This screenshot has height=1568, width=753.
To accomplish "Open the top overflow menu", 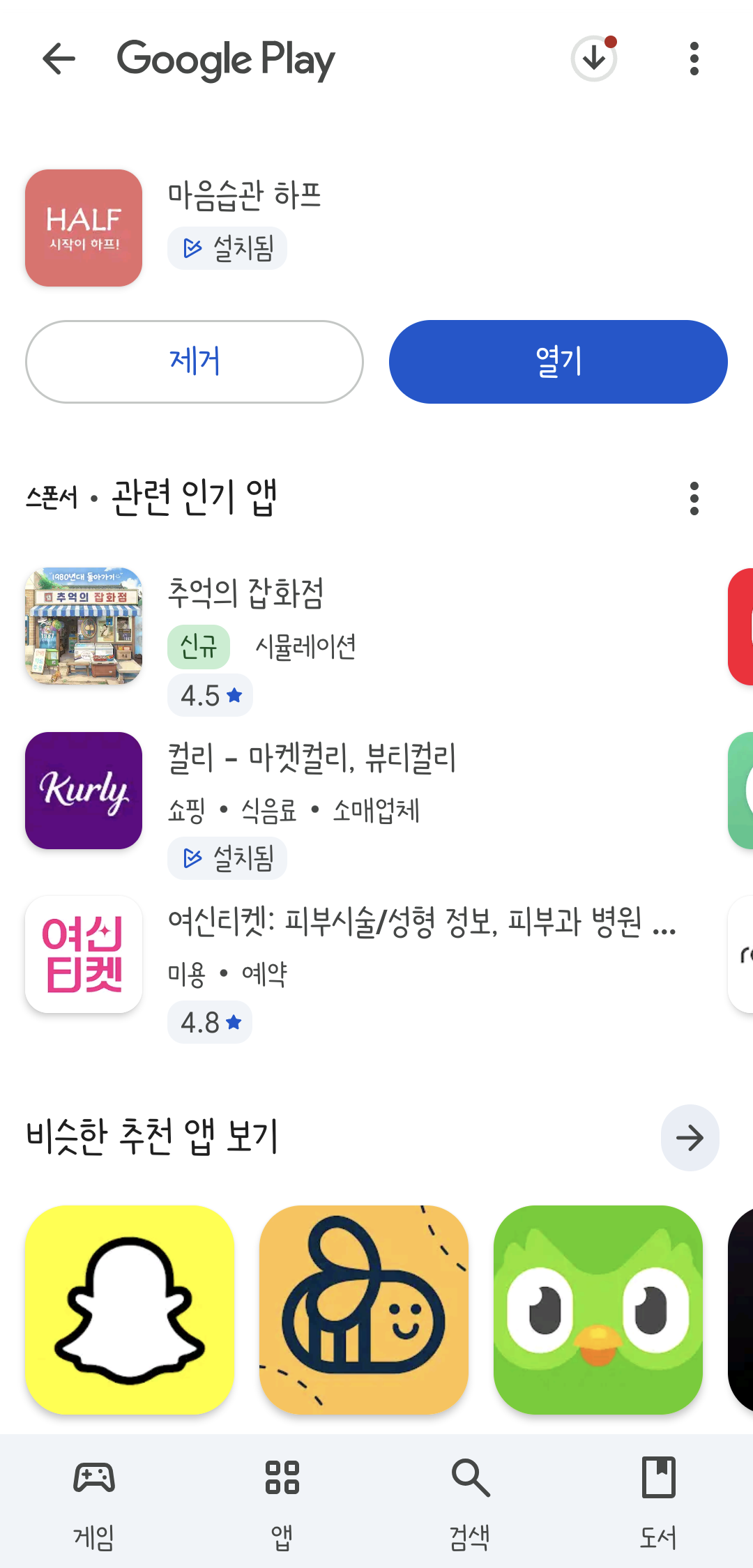I will pyautogui.click(x=694, y=59).
